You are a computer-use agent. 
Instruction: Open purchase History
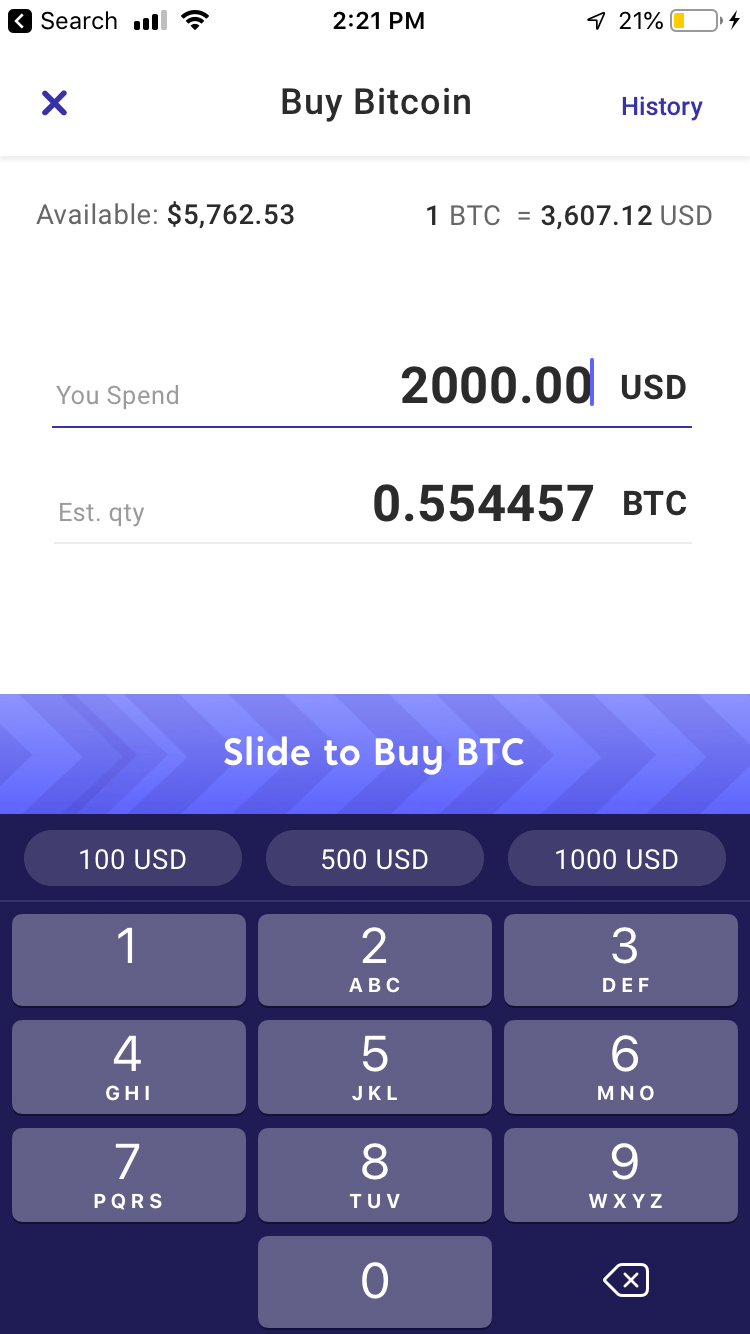(661, 107)
